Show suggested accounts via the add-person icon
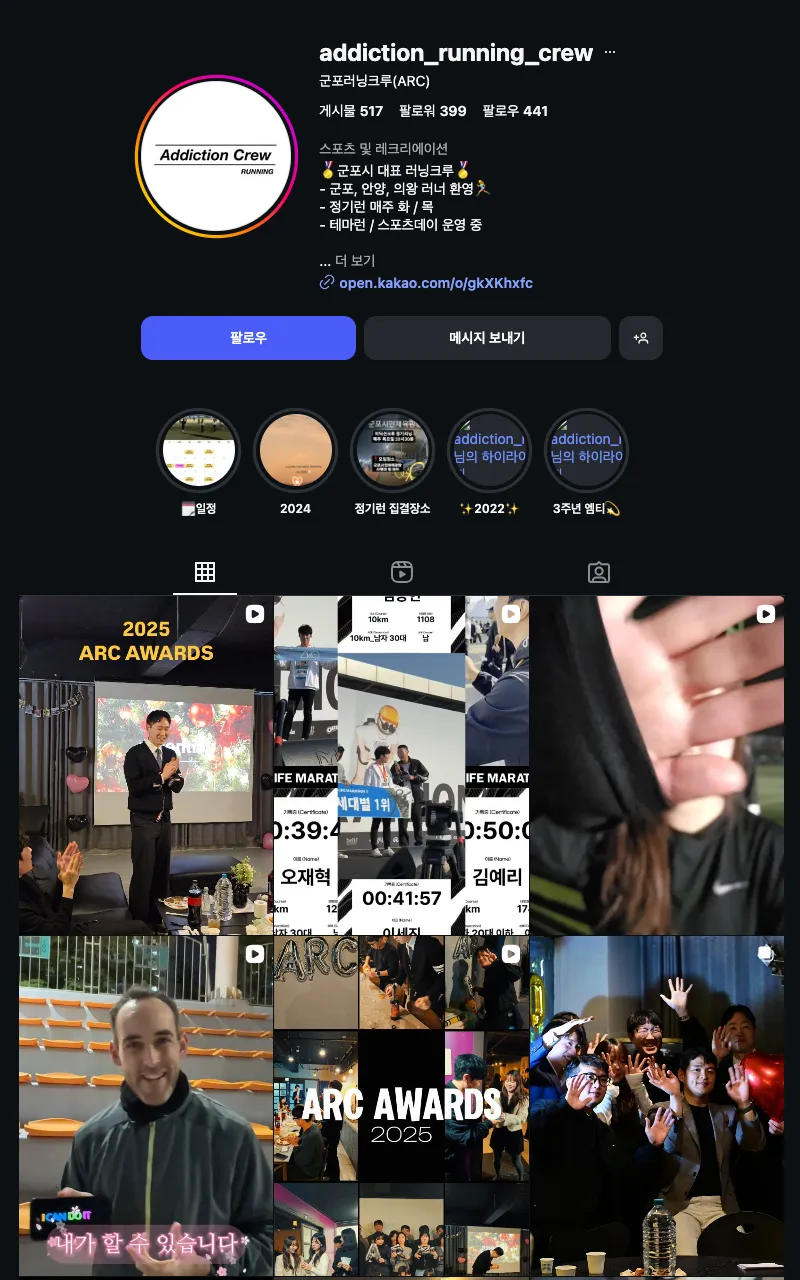The image size is (800, 1280). [641, 338]
